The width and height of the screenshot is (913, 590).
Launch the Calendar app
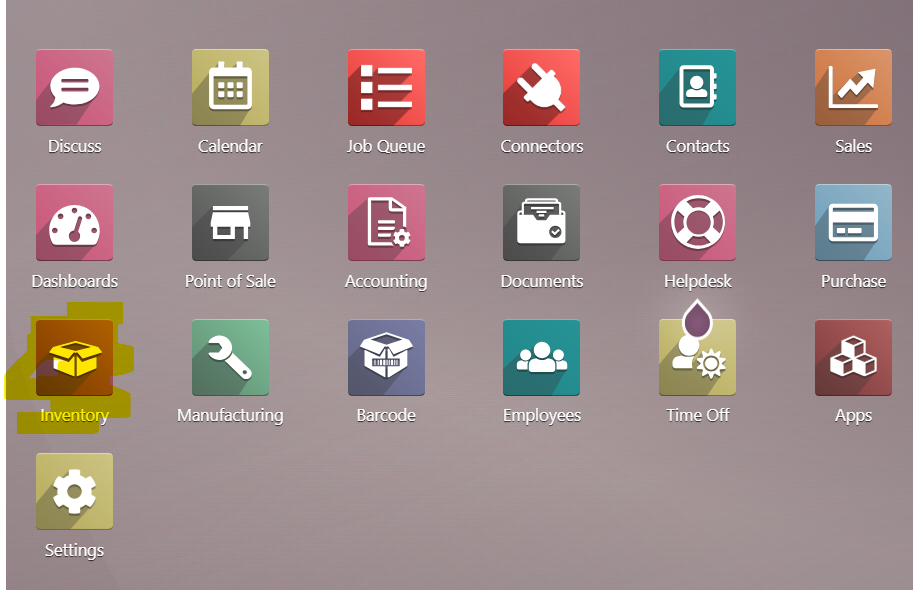tap(230, 88)
